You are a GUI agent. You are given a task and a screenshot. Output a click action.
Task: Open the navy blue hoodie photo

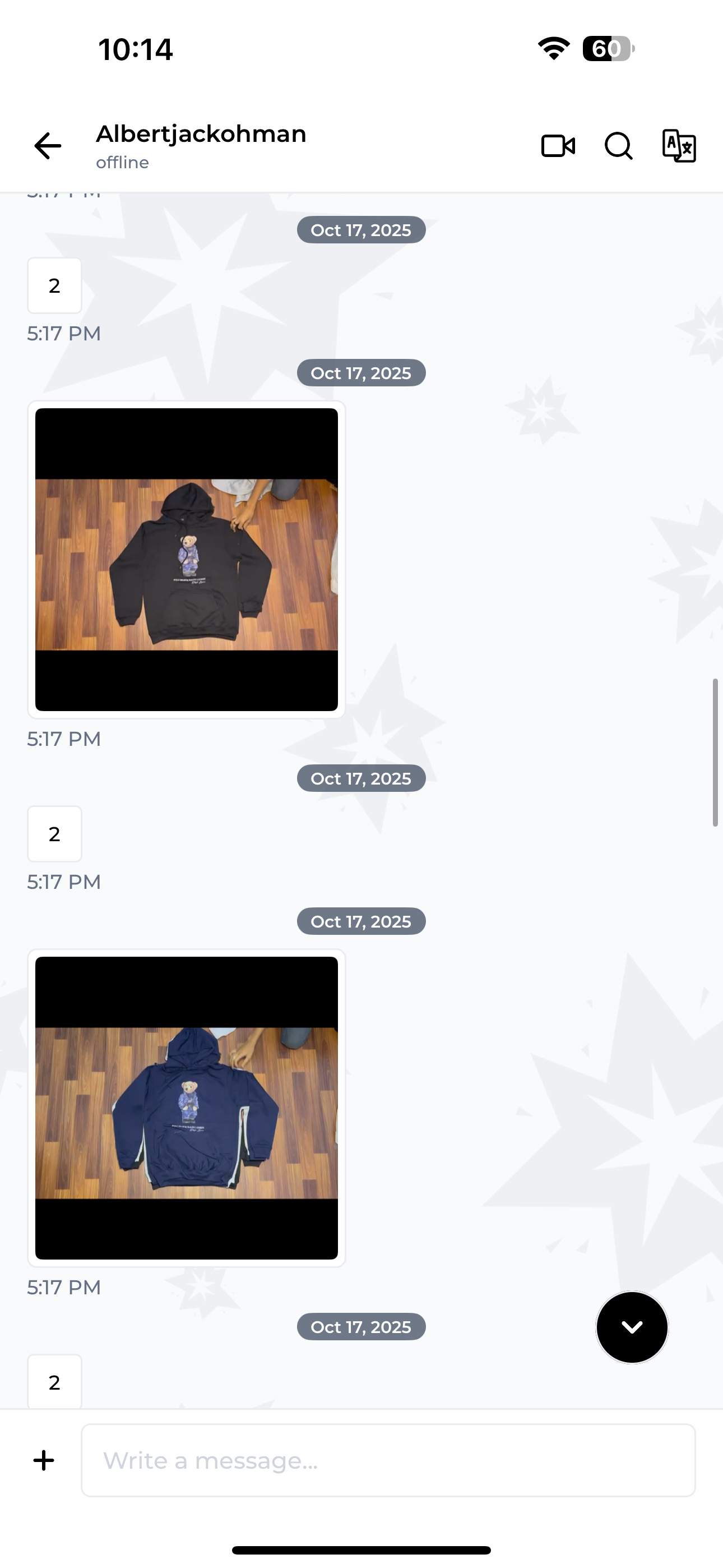pyautogui.click(x=186, y=1108)
